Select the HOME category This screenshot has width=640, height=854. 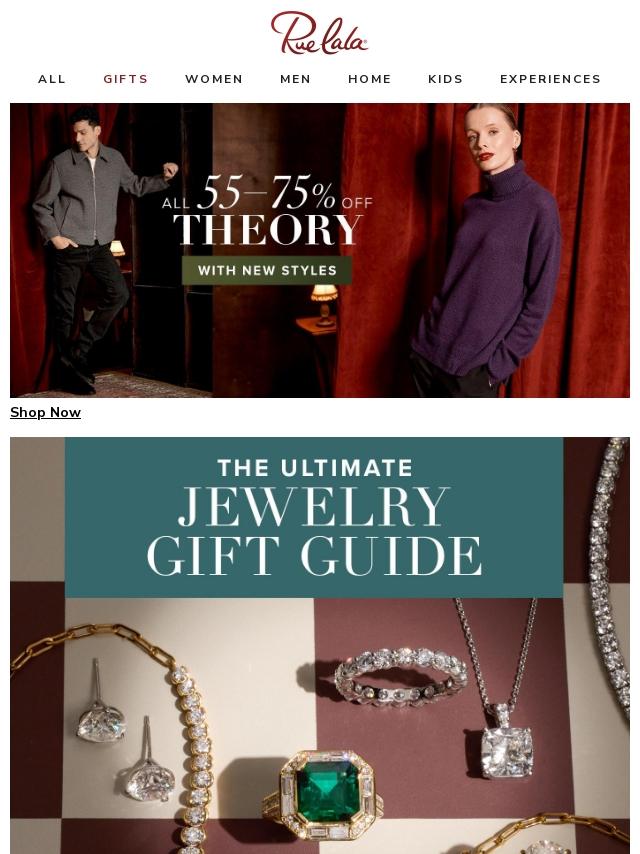pyautogui.click(x=370, y=79)
